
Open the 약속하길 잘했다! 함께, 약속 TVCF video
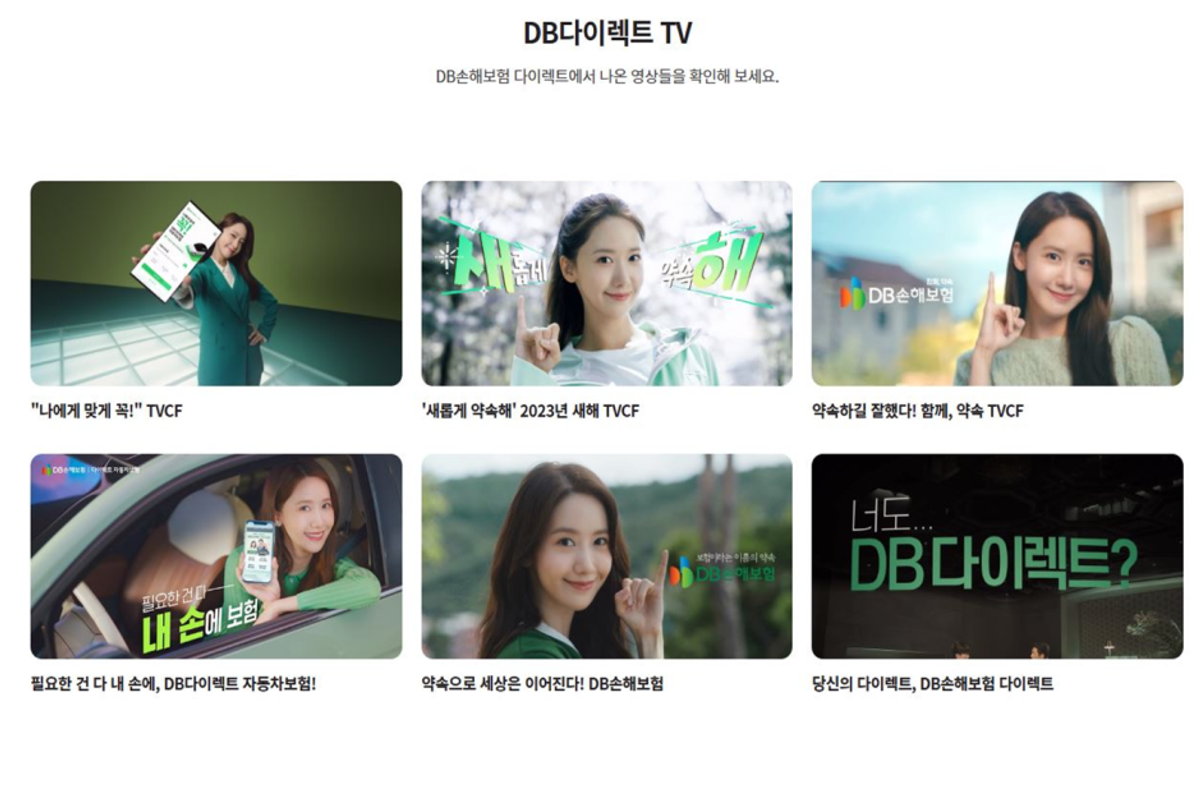coord(996,283)
